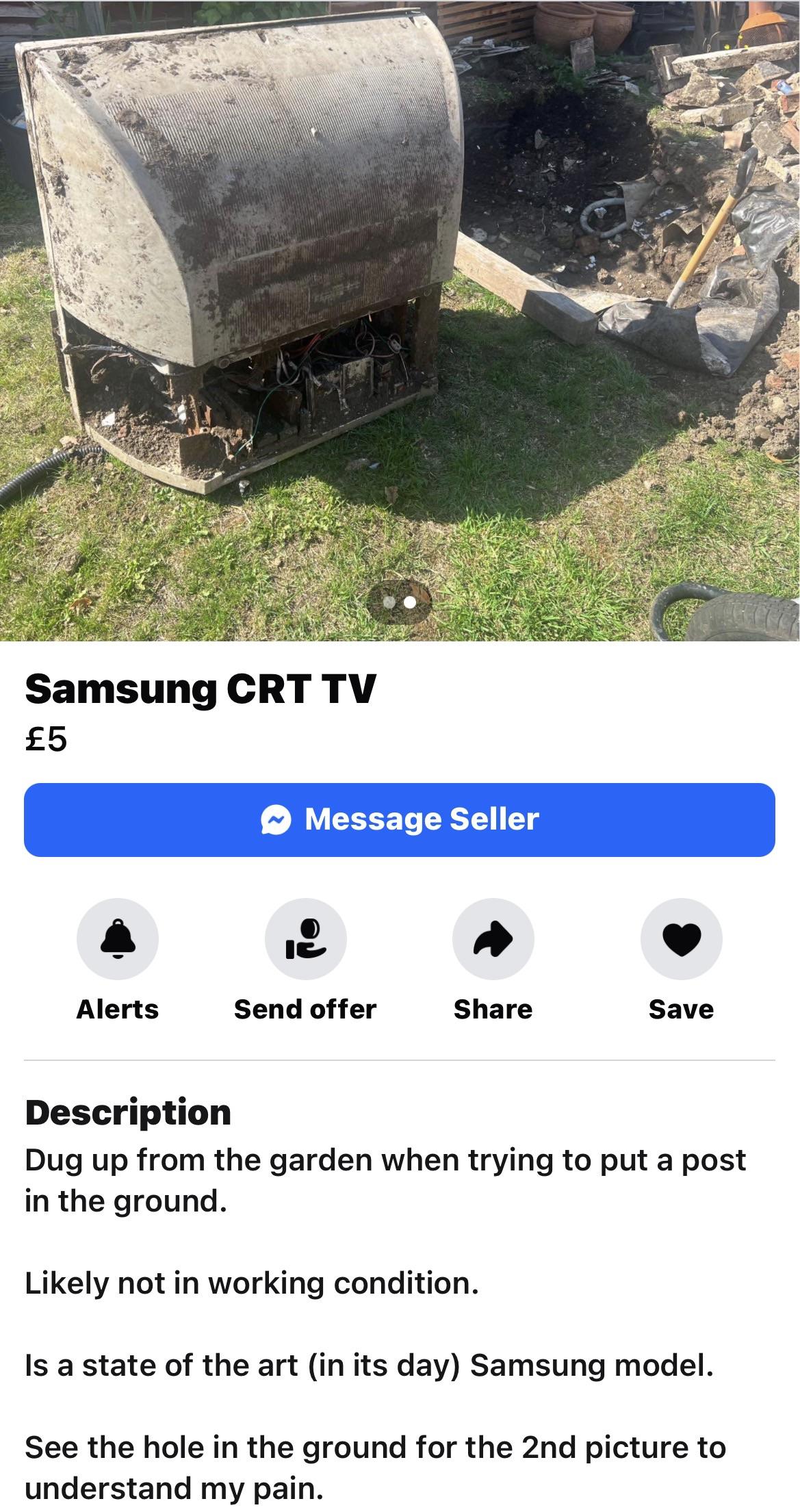Send an offer for the Samsung TV
The height and width of the screenshot is (1512, 800).
(x=305, y=938)
